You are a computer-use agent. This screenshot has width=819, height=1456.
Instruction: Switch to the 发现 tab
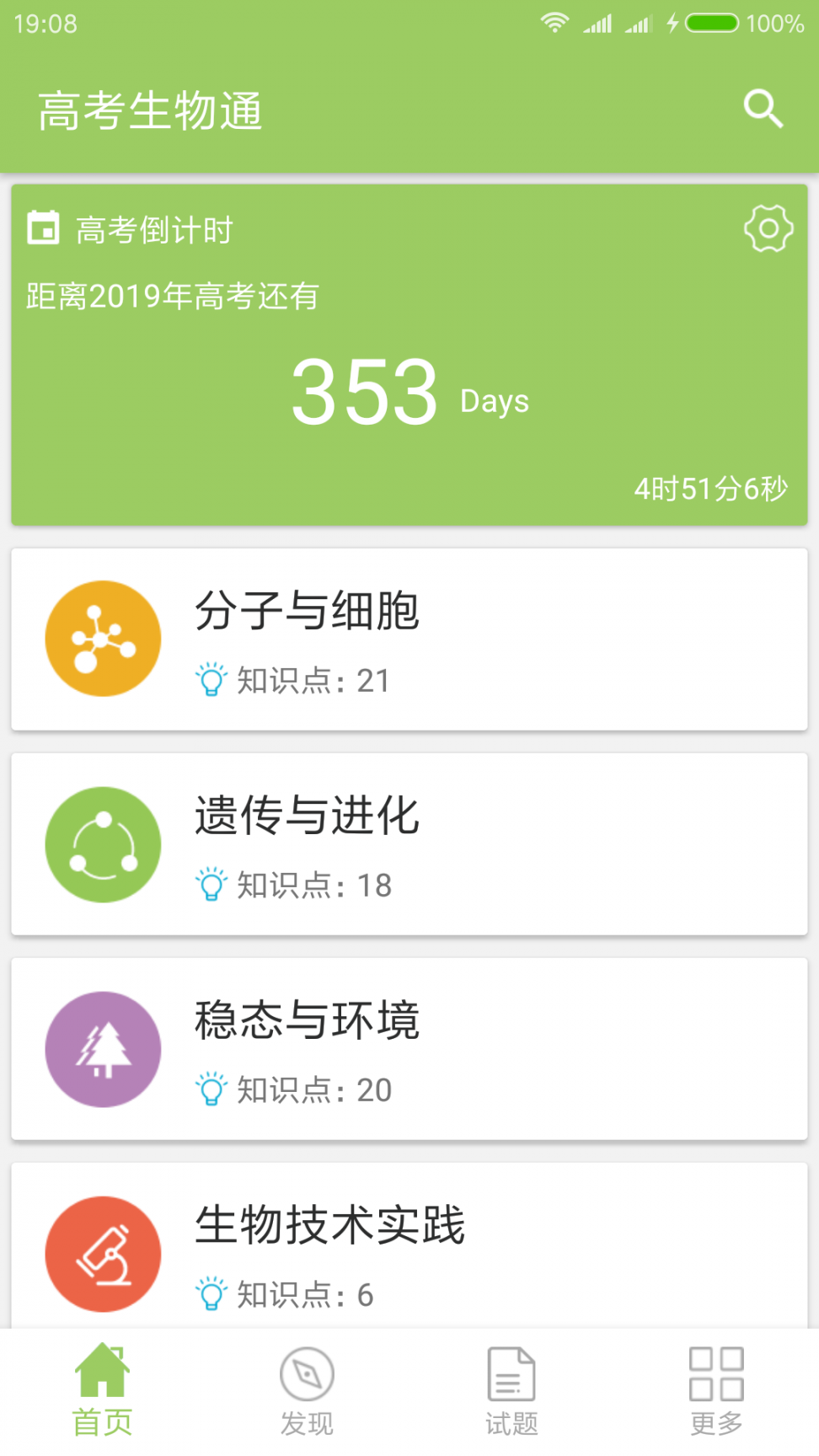pyautogui.click(x=307, y=1390)
